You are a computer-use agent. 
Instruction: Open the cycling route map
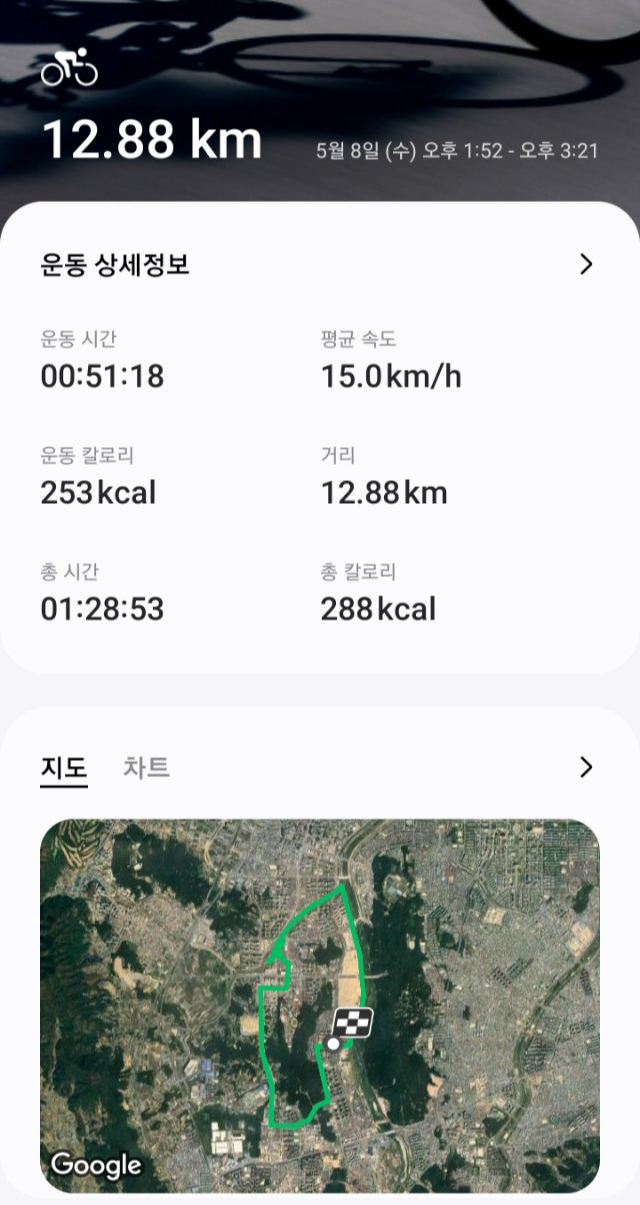(319, 1005)
